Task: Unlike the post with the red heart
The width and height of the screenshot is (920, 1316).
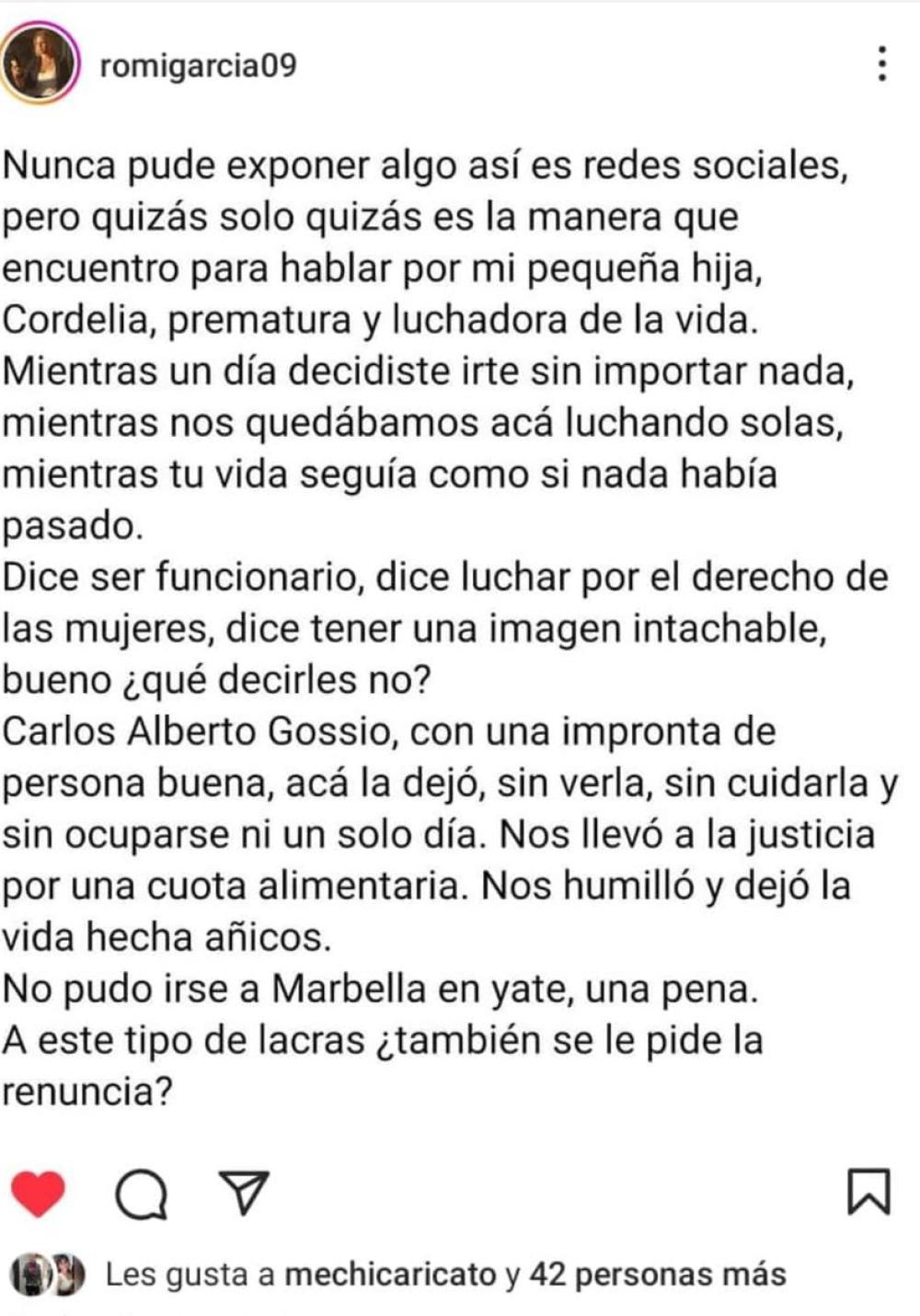Action: (x=38, y=1194)
